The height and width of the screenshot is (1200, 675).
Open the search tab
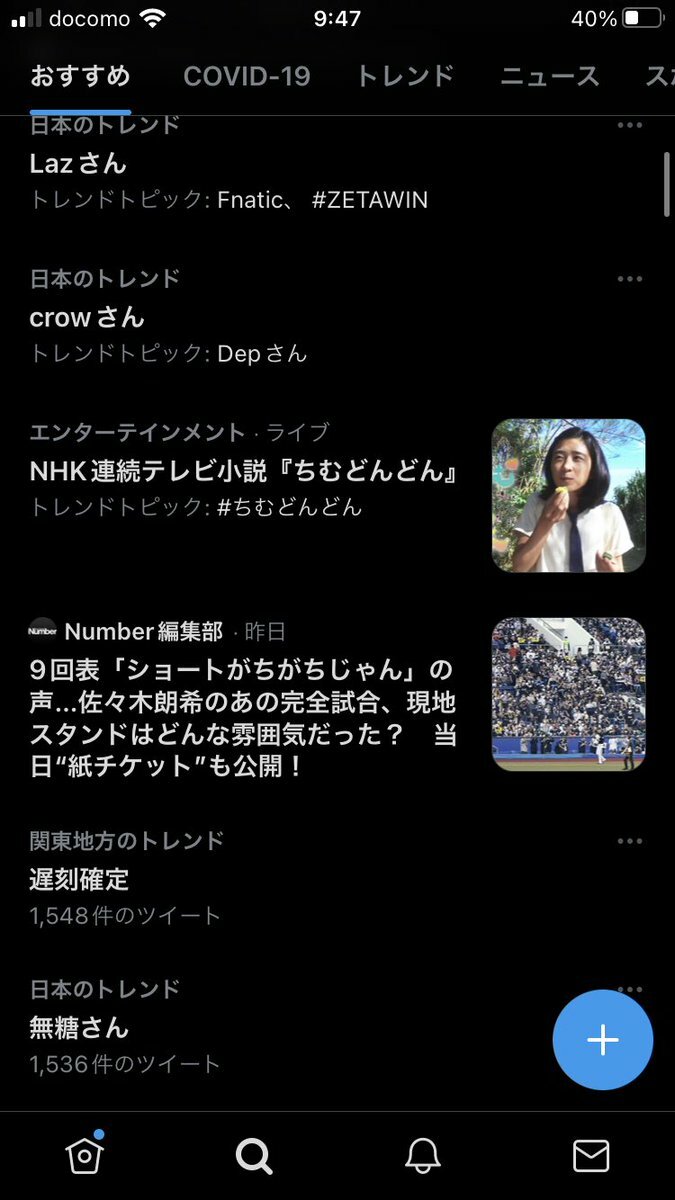[254, 1156]
